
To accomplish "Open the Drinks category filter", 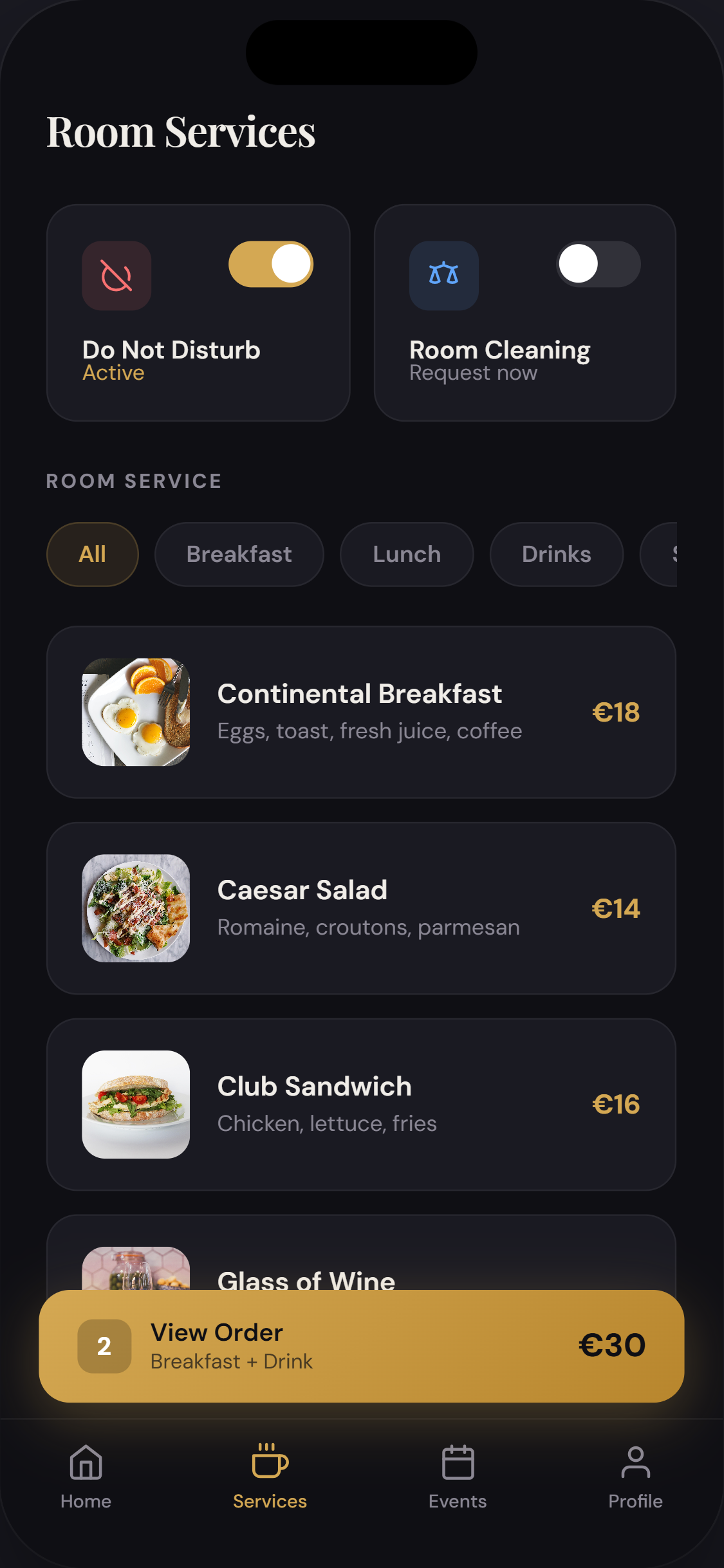I will (556, 554).
